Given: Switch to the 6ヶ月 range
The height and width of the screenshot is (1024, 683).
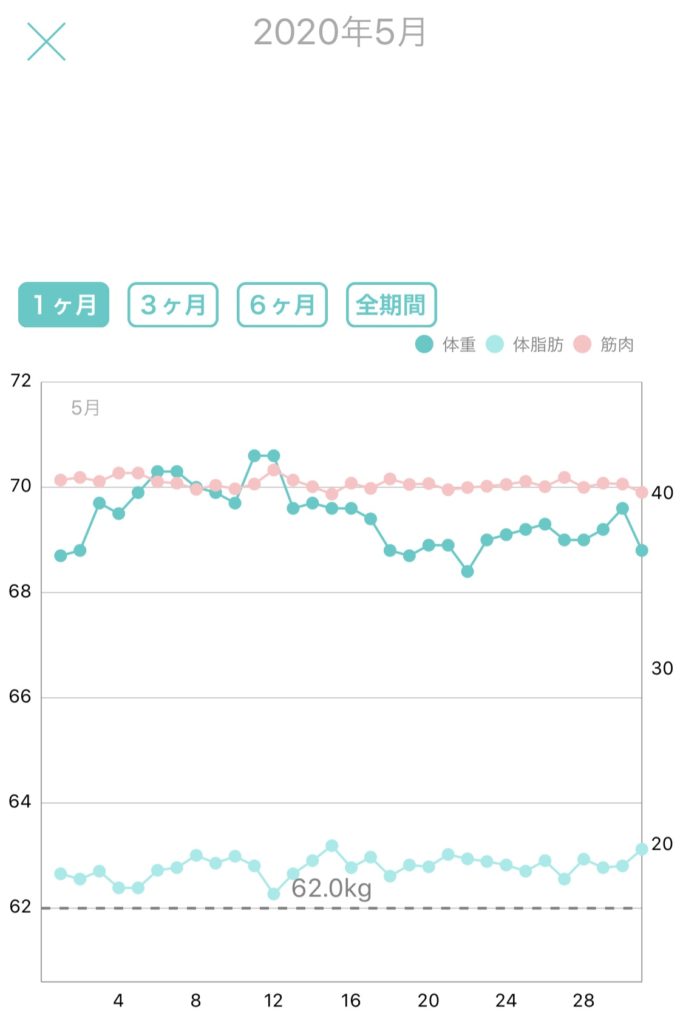Looking at the screenshot, I should point(282,305).
